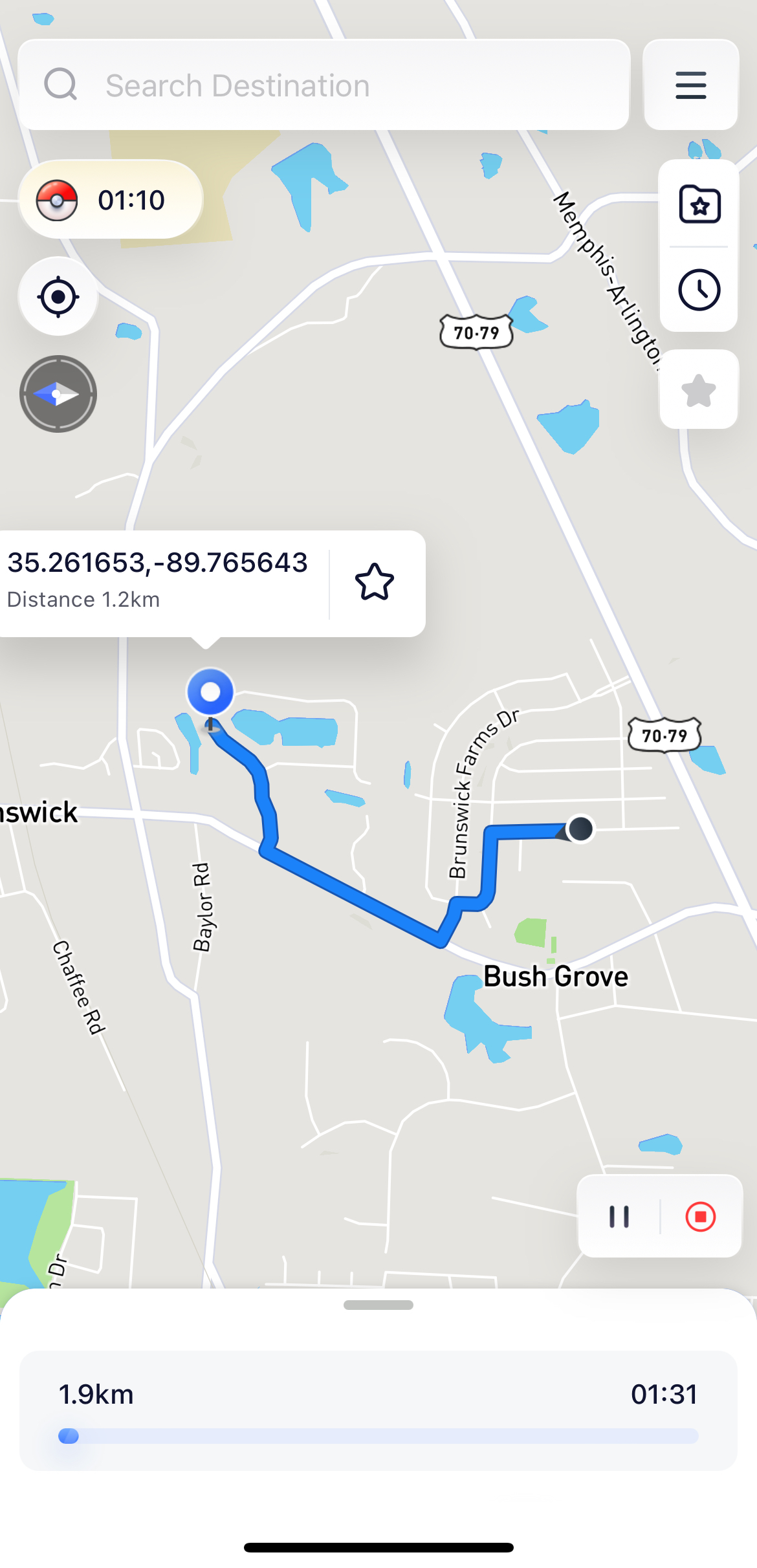Open the coordinate info popup

tap(159, 581)
